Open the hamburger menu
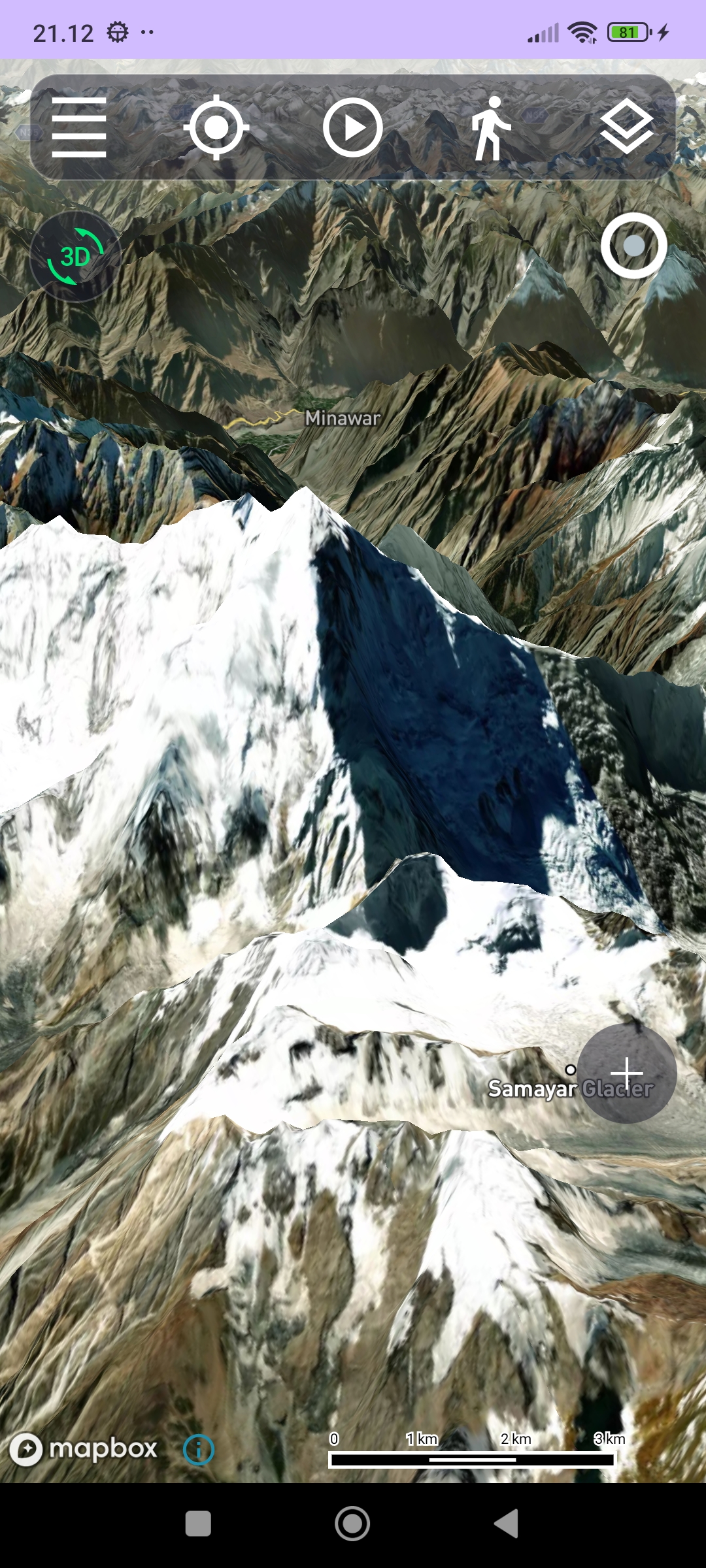 pyautogui.click(x=79, y=127)
